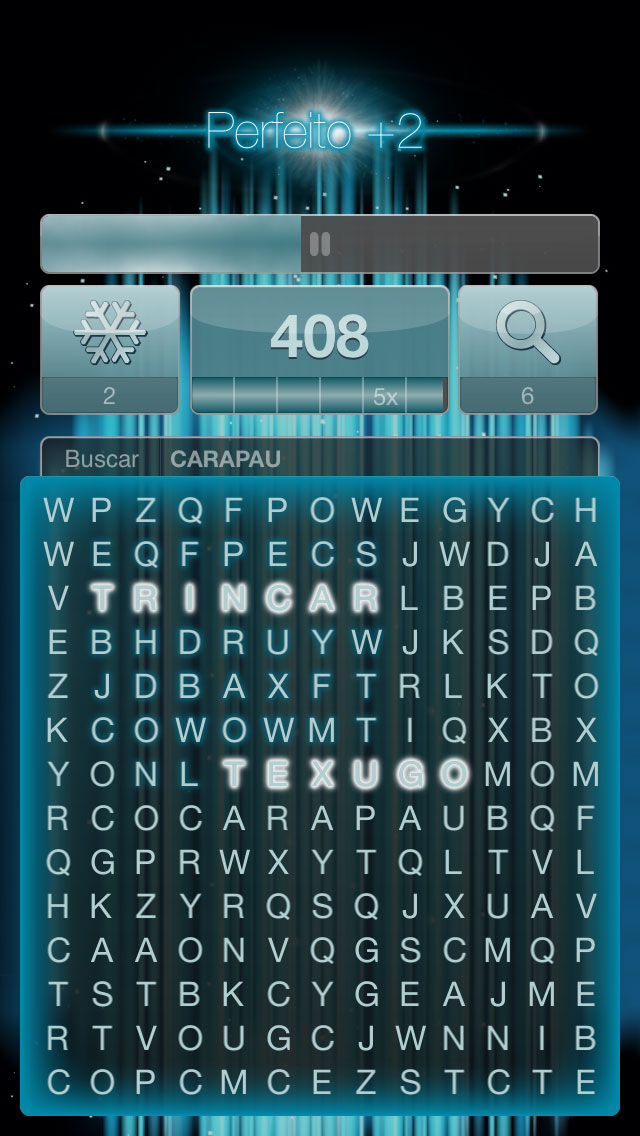This screenshot has height=1136, width=640.
Task: Pause the game from the timer bar
Action: 320,244
